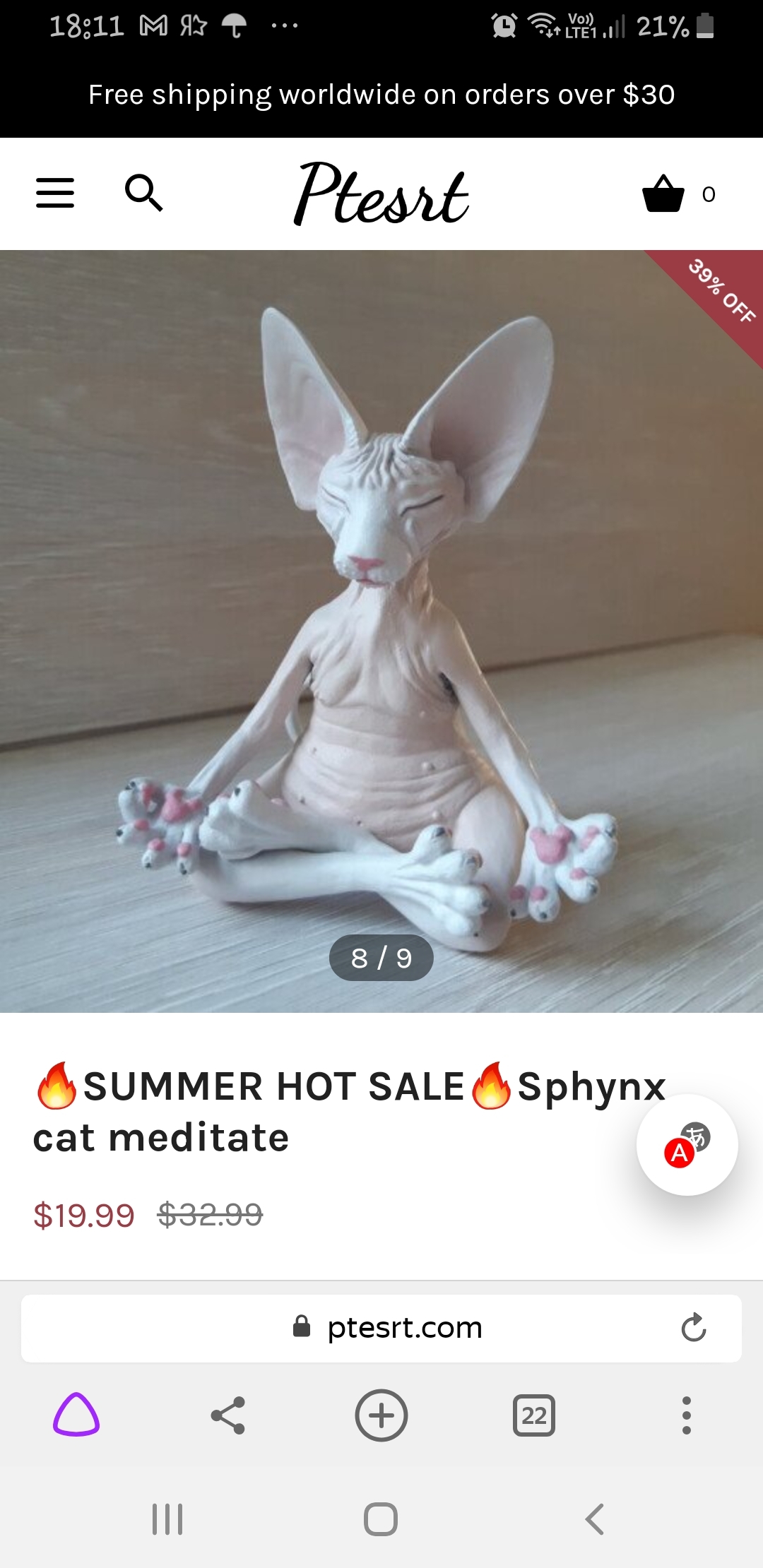Open the Sphynx cat product photo

point(381,631)
